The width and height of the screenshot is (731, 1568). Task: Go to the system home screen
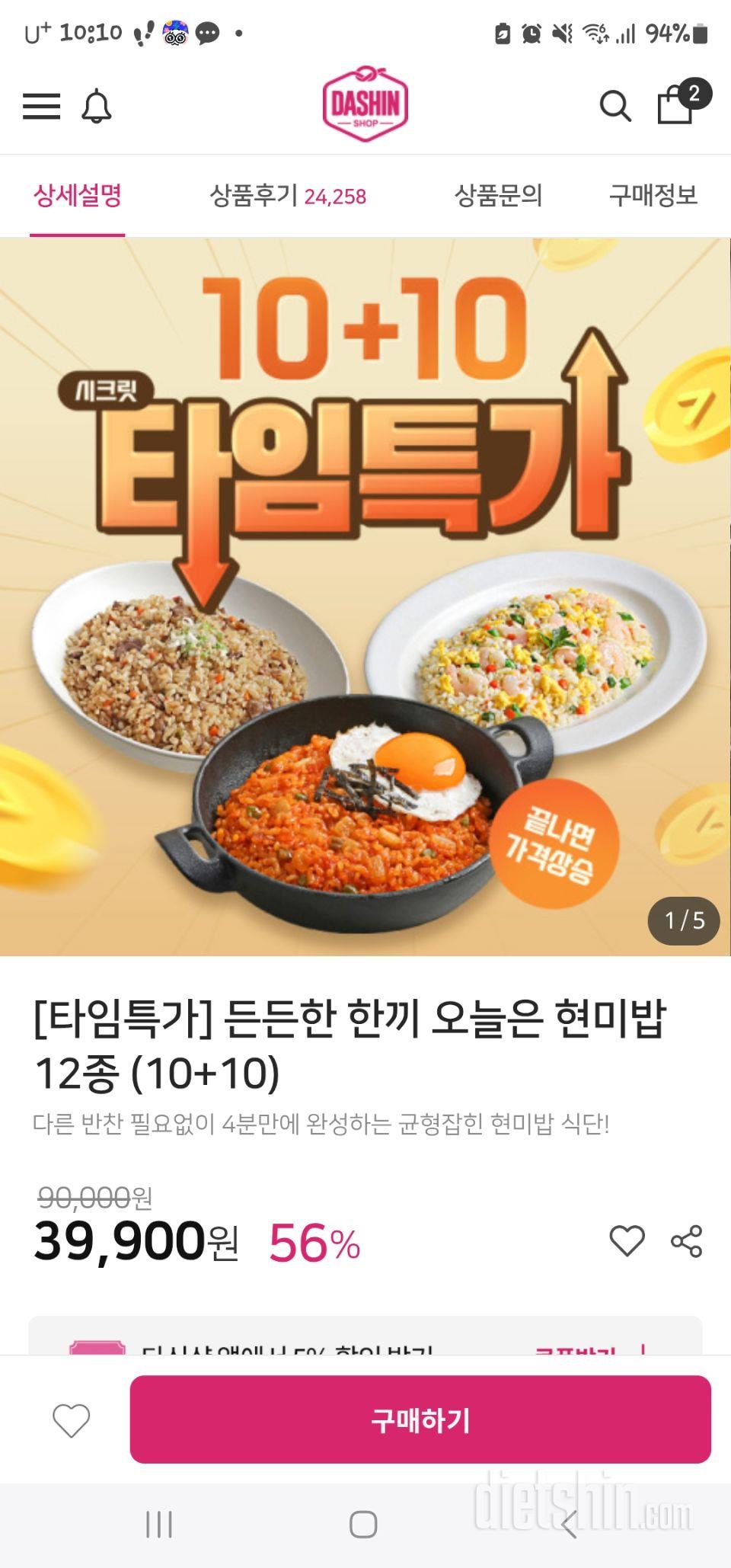pyautogui.click(x=363, y=1525)
